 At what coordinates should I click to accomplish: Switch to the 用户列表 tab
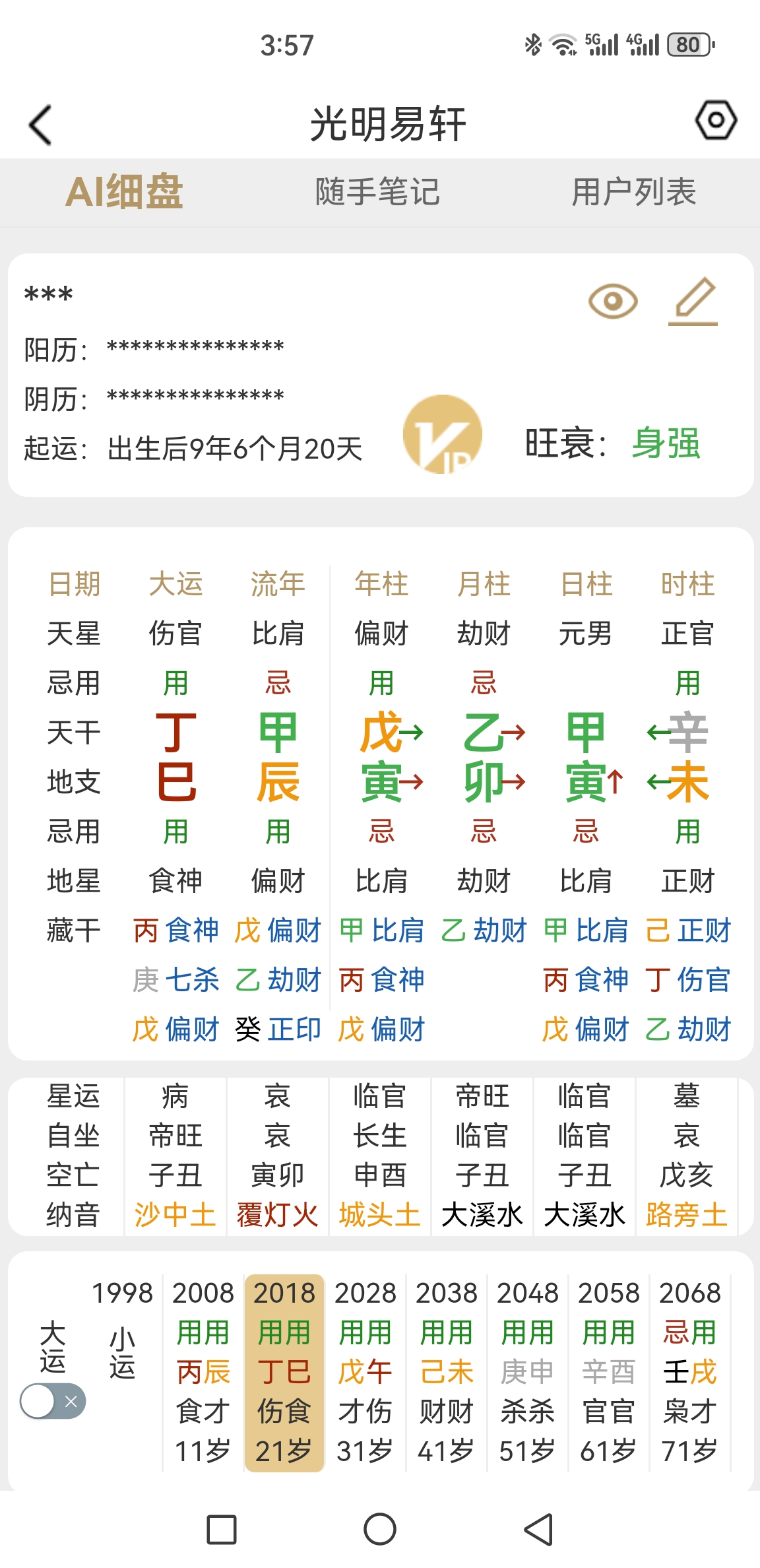tap(633, 192)
